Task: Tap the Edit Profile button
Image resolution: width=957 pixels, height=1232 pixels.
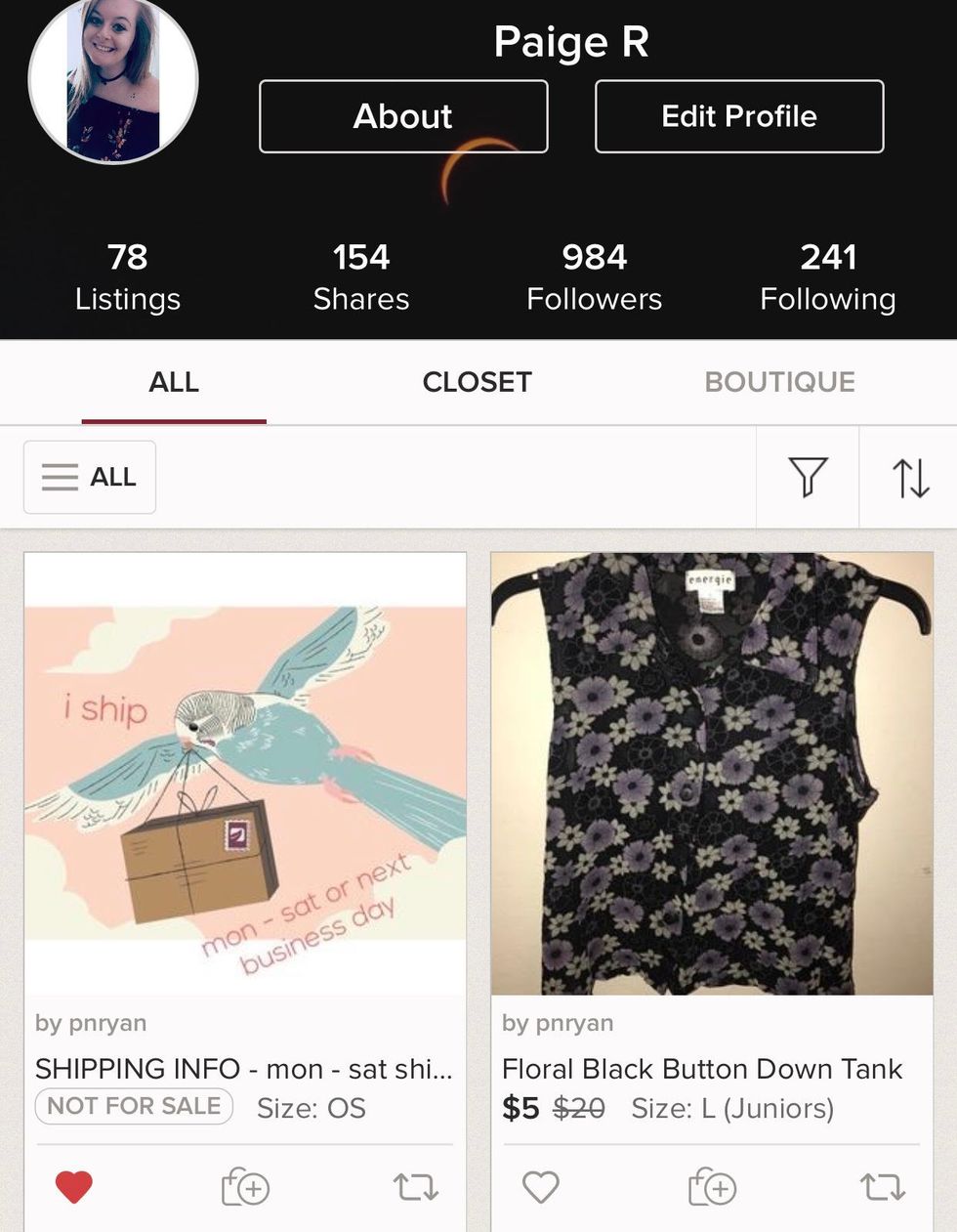Action: click(739, 116)
